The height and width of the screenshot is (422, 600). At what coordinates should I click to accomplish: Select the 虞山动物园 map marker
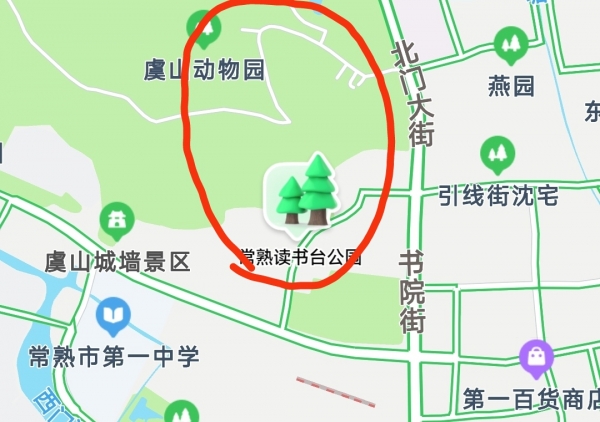pos(205,27)
